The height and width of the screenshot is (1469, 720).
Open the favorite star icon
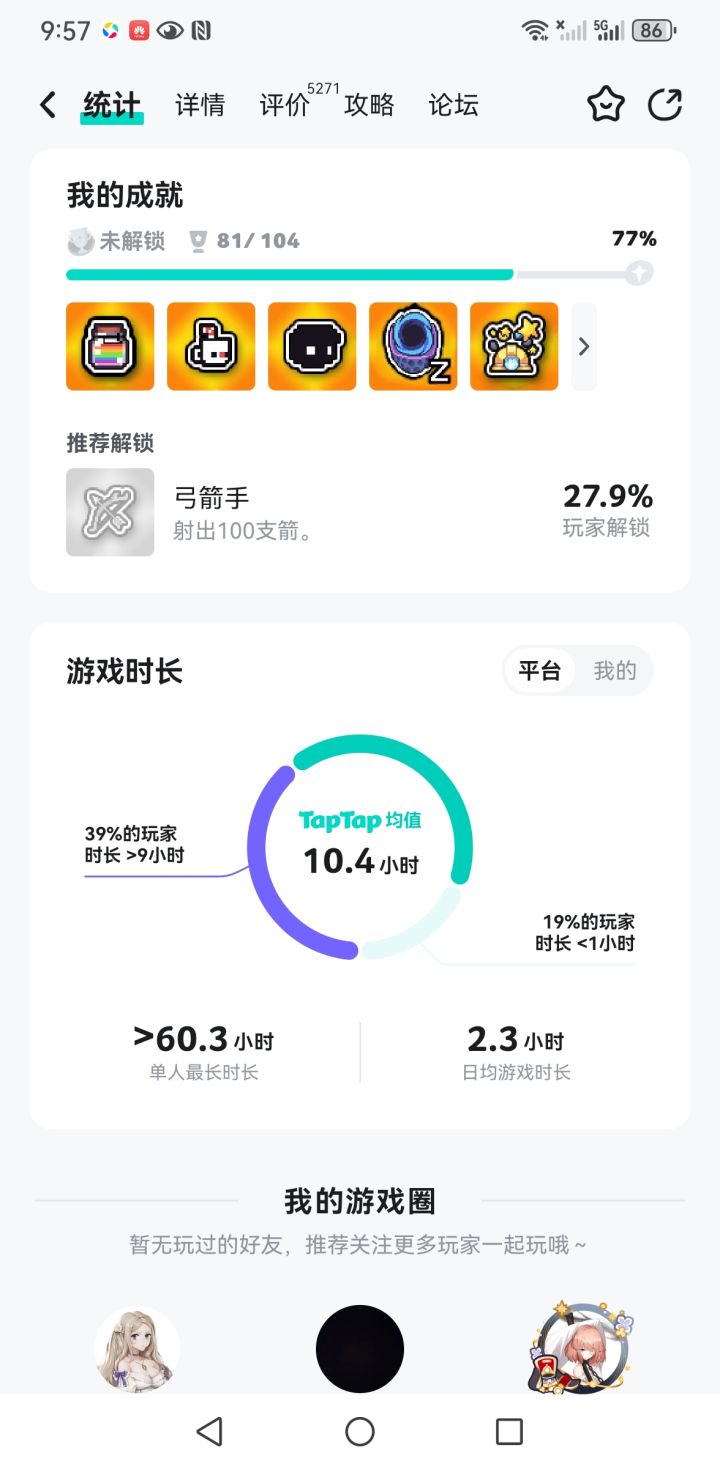pos(605,104)
